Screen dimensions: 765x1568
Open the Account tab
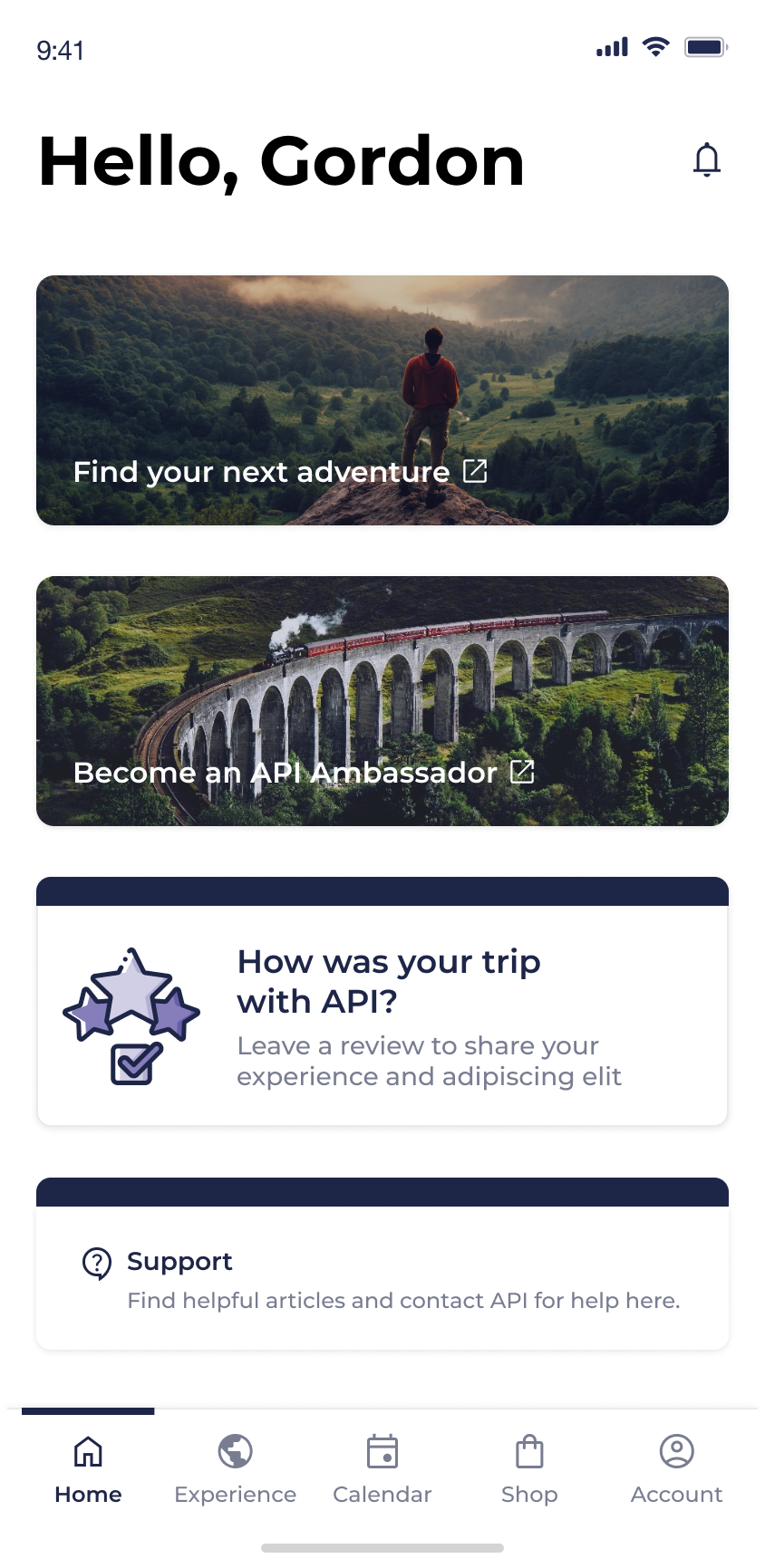[x=676, y=1469]
